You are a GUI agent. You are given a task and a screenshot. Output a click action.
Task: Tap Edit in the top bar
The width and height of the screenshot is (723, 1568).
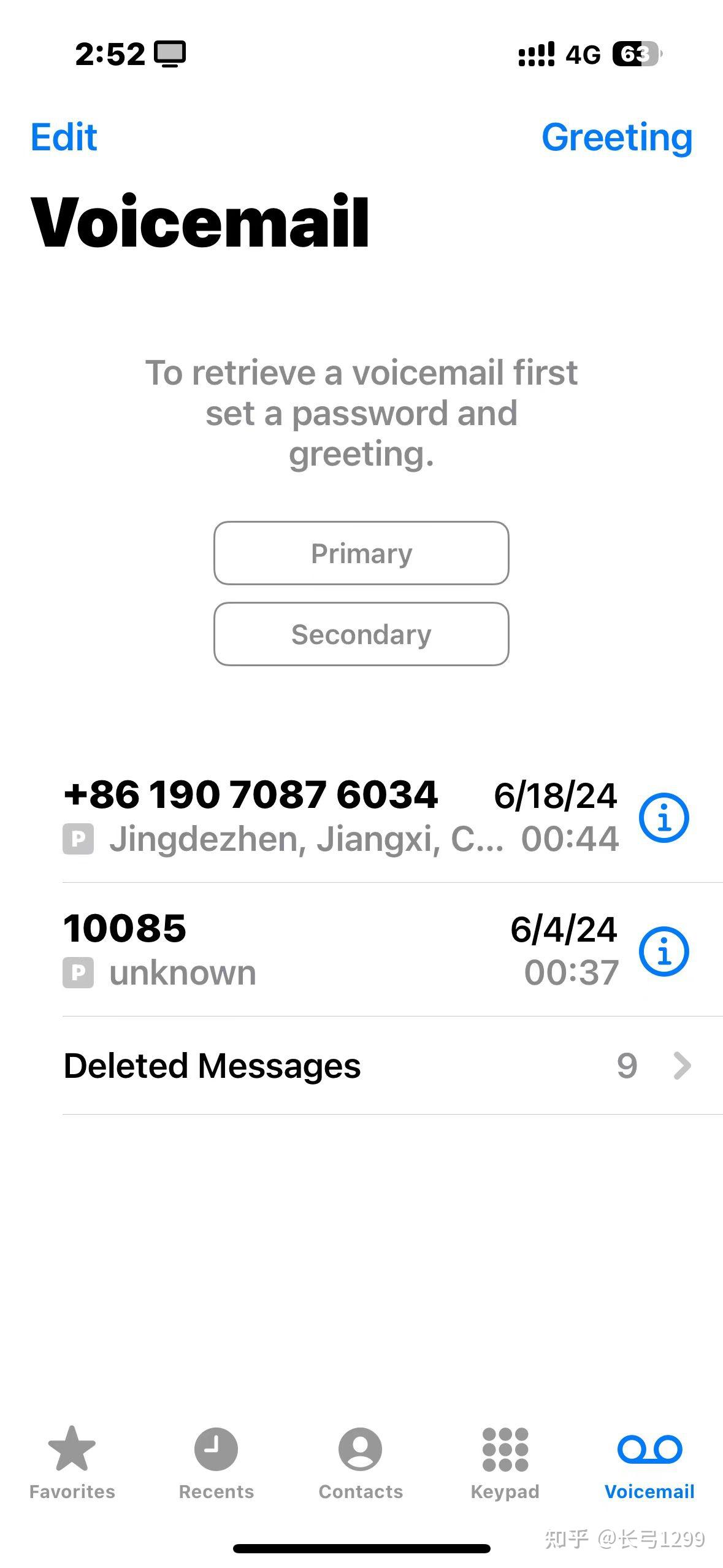(64, 137)
